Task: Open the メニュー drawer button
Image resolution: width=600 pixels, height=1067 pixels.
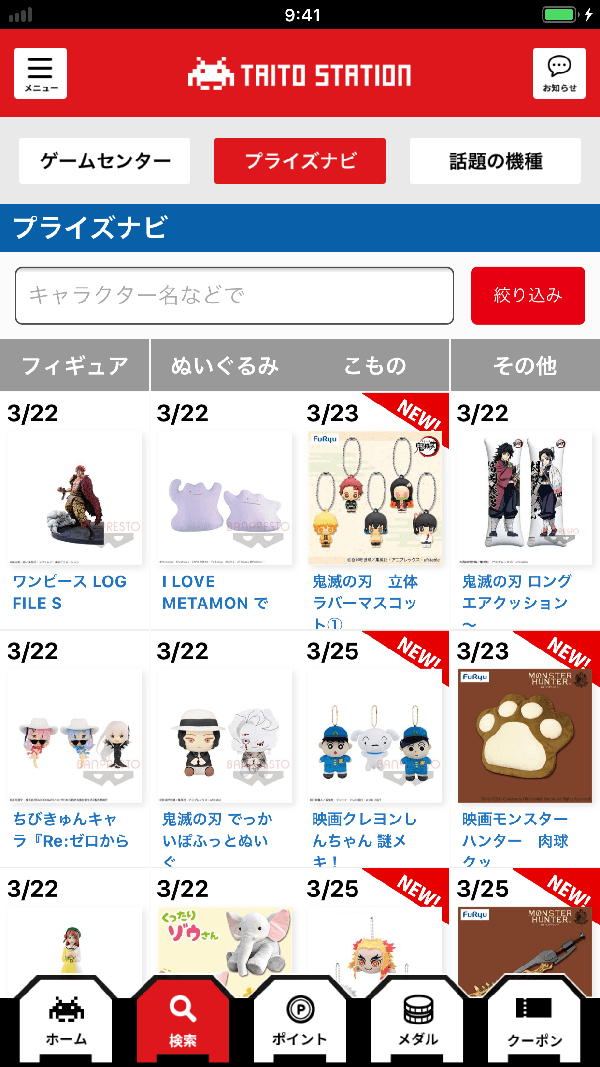Action: [x=40, y=73]
